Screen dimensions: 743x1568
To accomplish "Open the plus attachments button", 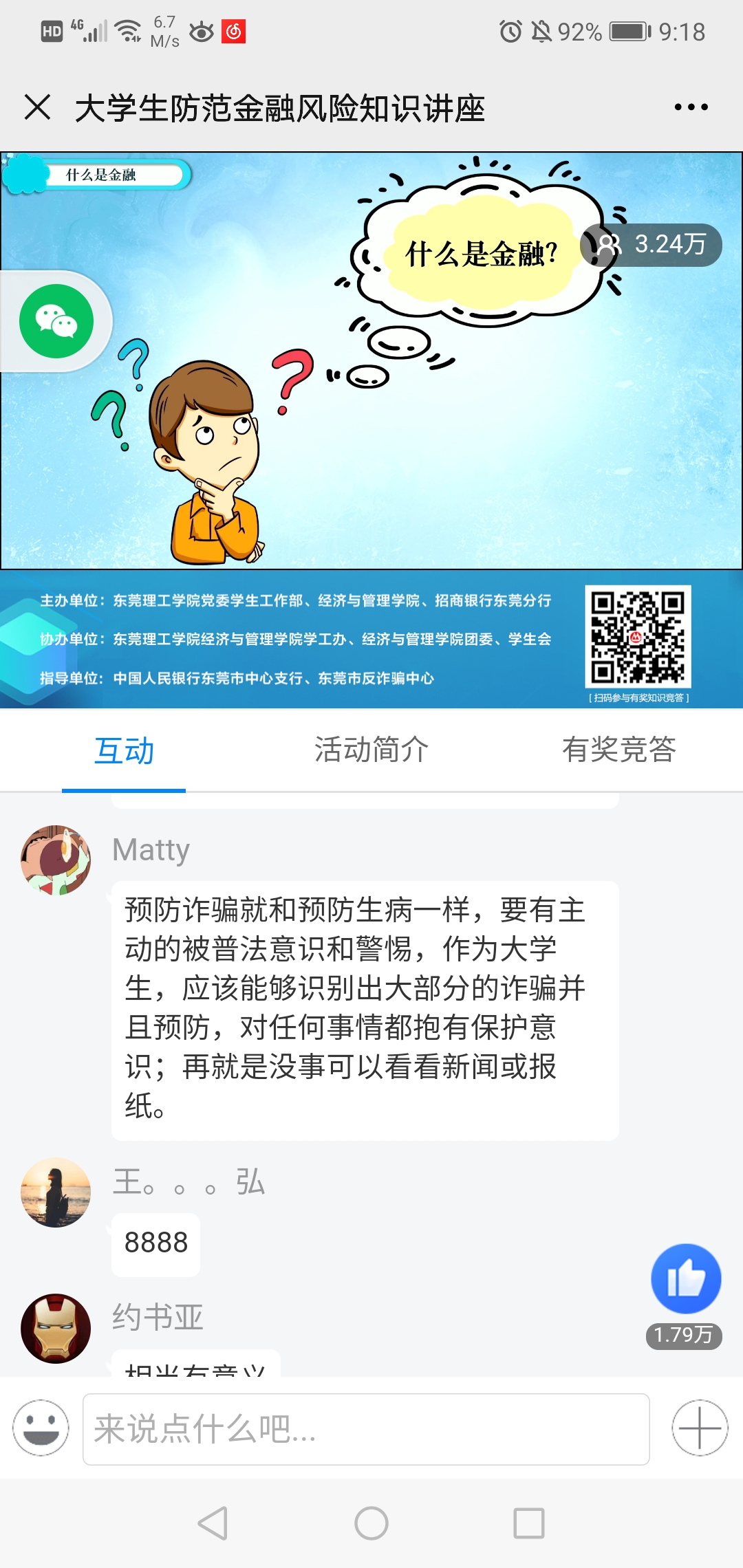I will (x=700, y=1428).
